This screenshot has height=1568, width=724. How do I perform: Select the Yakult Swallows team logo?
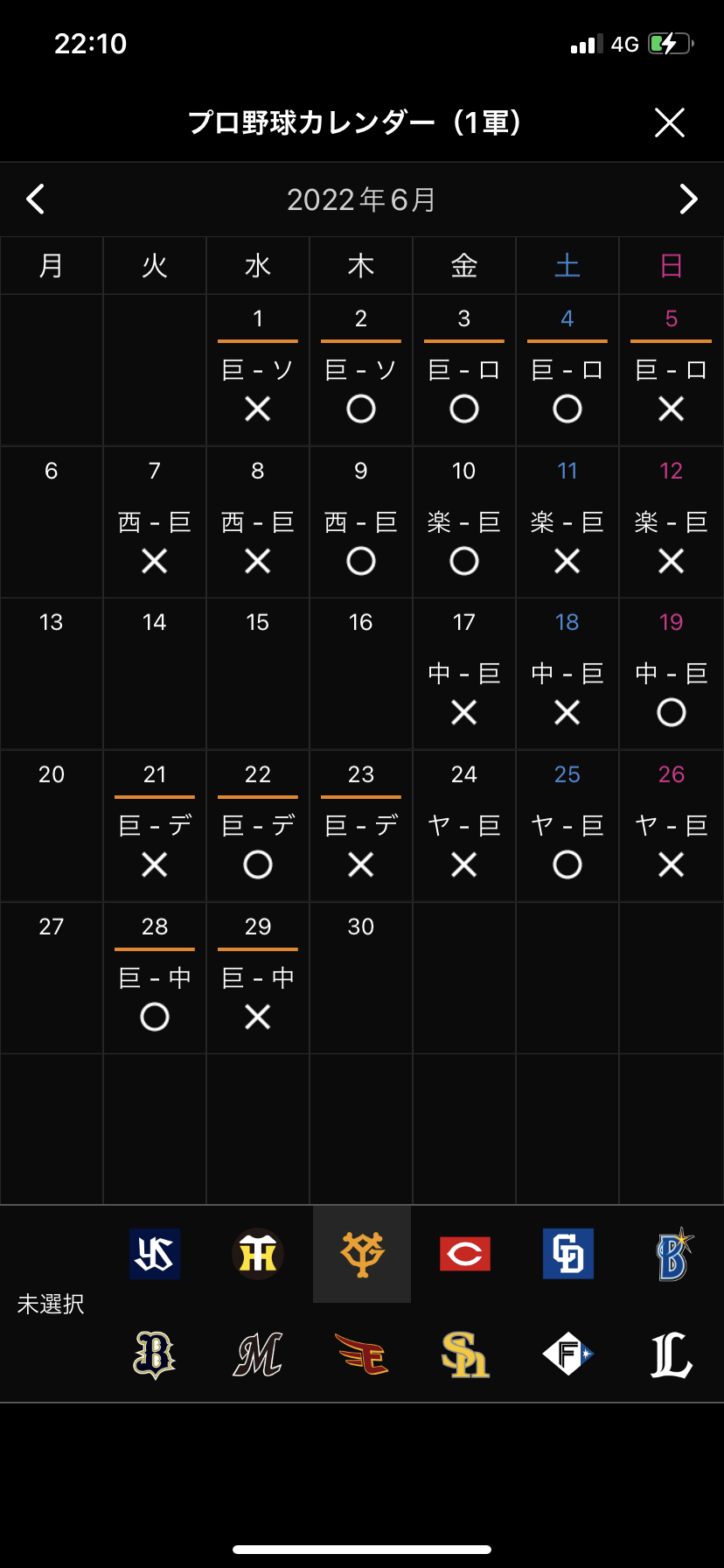click(x=155, y=1254)
